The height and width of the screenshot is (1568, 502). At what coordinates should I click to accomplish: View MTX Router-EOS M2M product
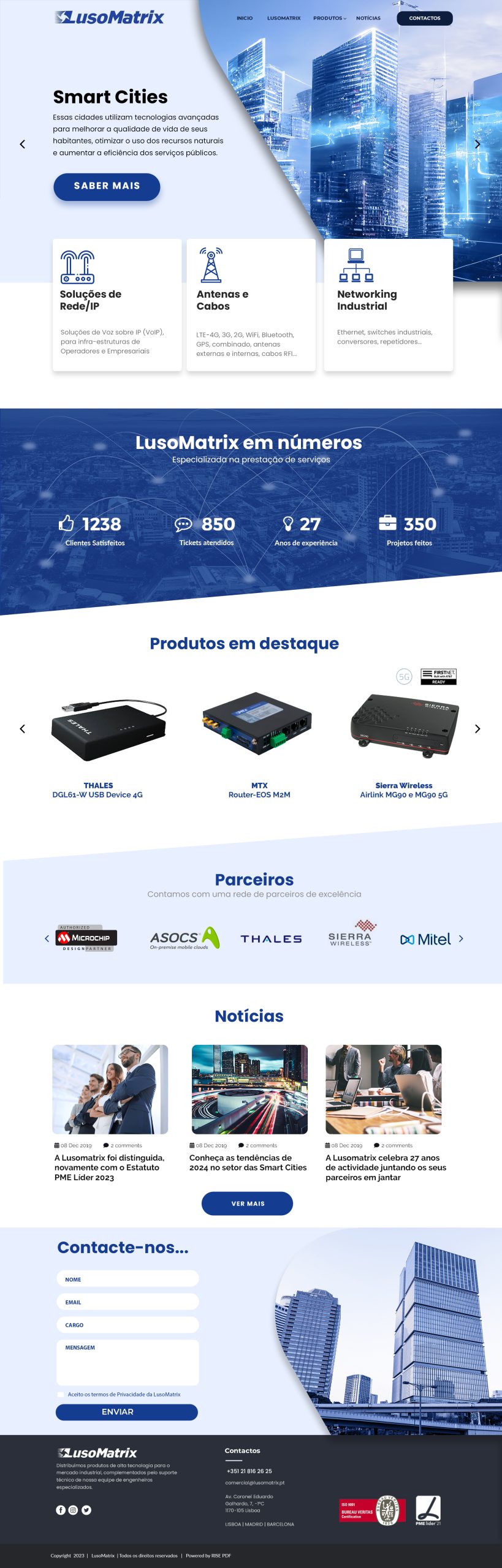click(259, 790)
